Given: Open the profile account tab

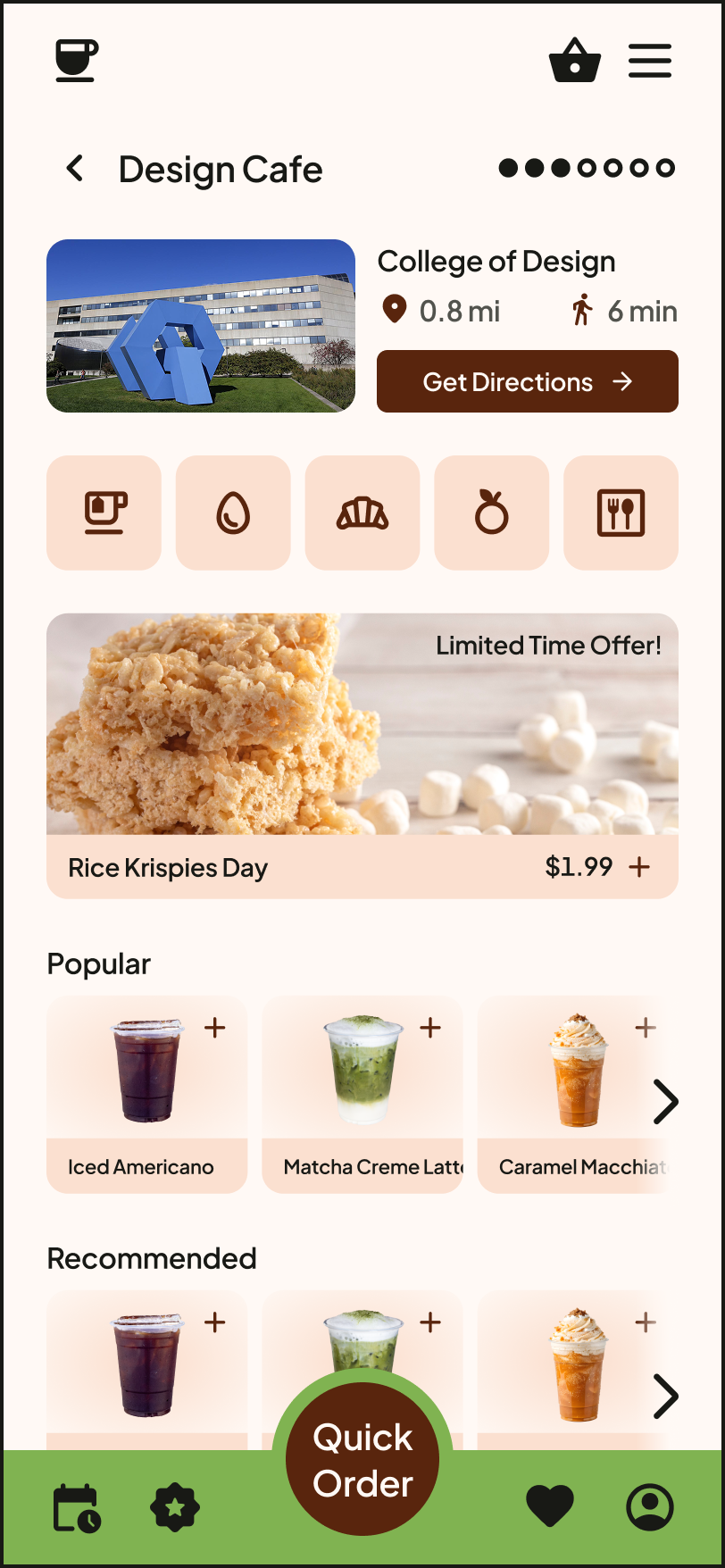Looking at the screenshot, I should click(650, 1507).
